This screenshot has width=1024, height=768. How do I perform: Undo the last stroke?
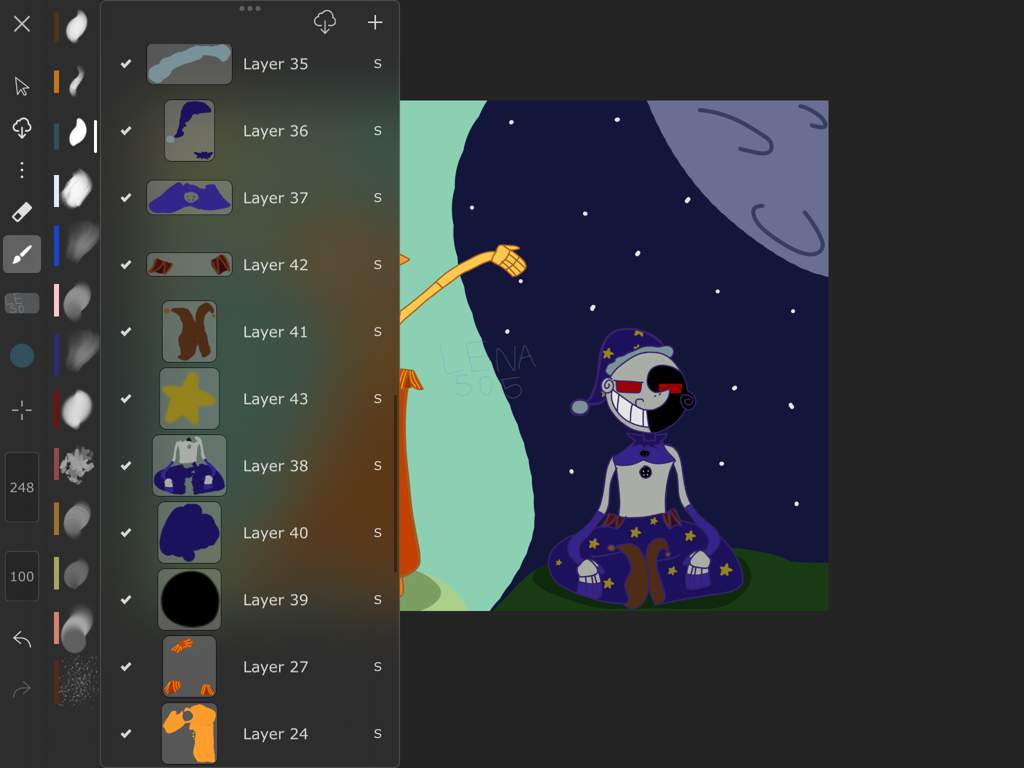(22, 638)
